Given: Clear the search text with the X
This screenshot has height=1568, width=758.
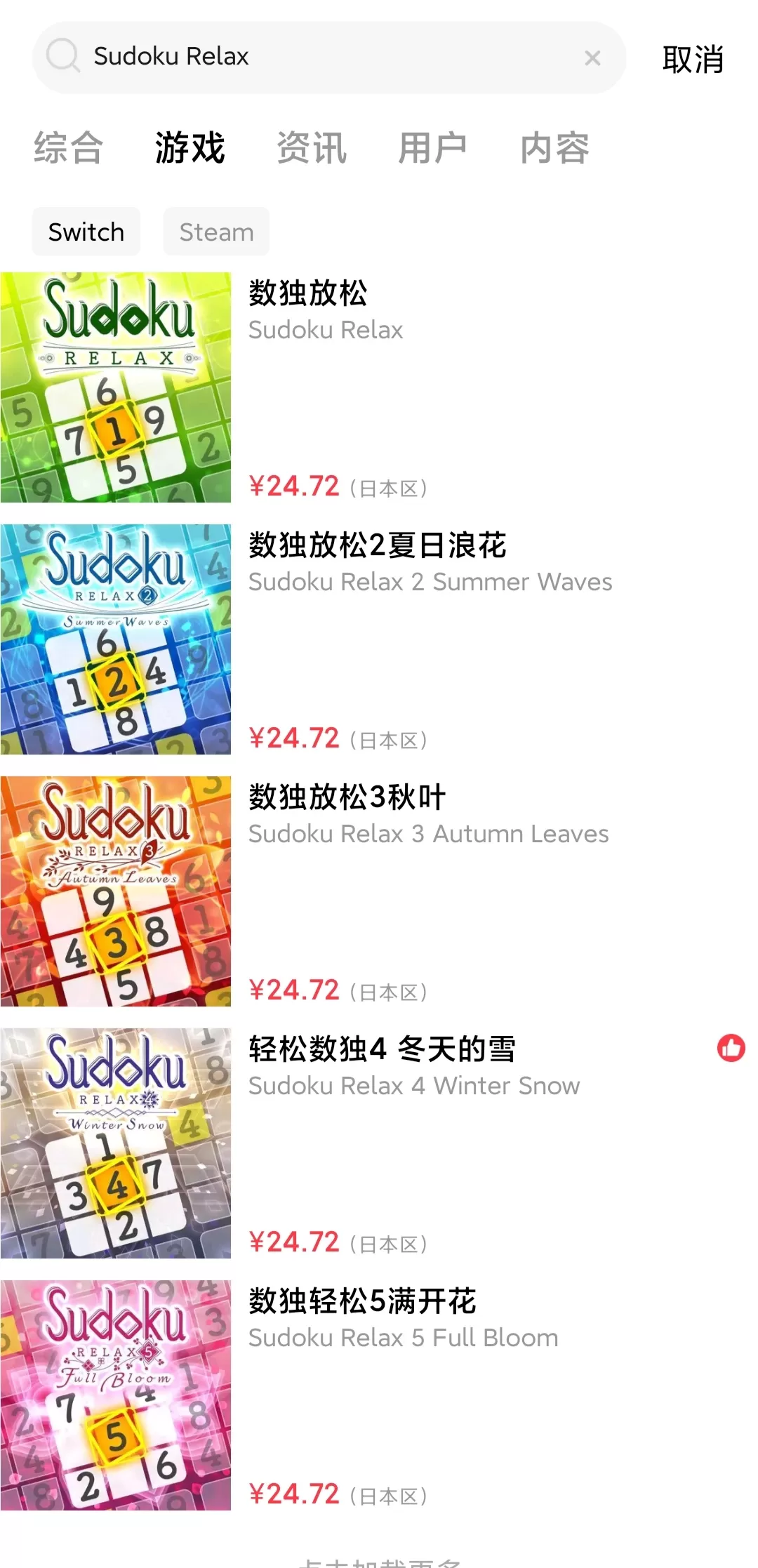Looking at the screenshot, I should point(592,58).
